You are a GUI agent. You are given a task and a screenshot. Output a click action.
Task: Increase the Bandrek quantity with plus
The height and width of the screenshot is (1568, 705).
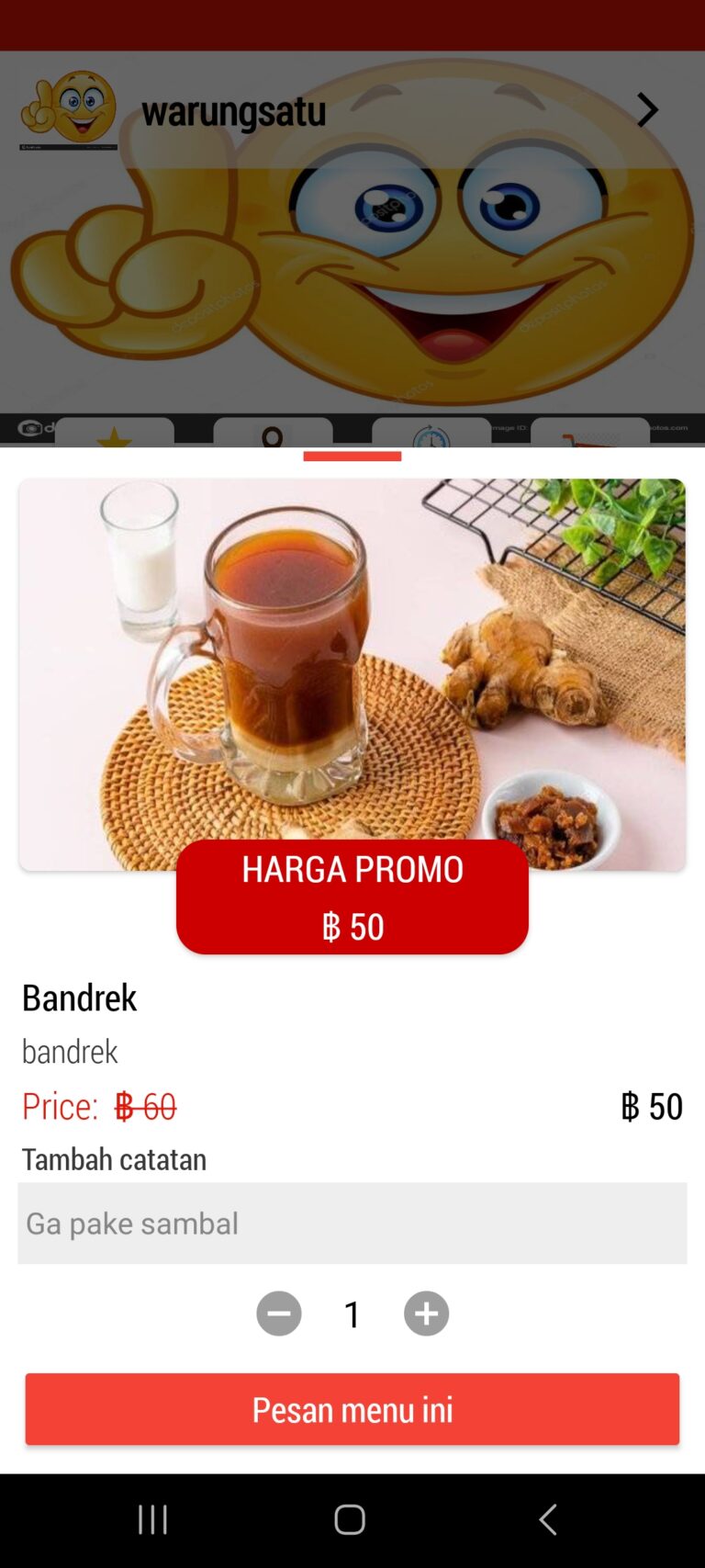coord(426,1314)
